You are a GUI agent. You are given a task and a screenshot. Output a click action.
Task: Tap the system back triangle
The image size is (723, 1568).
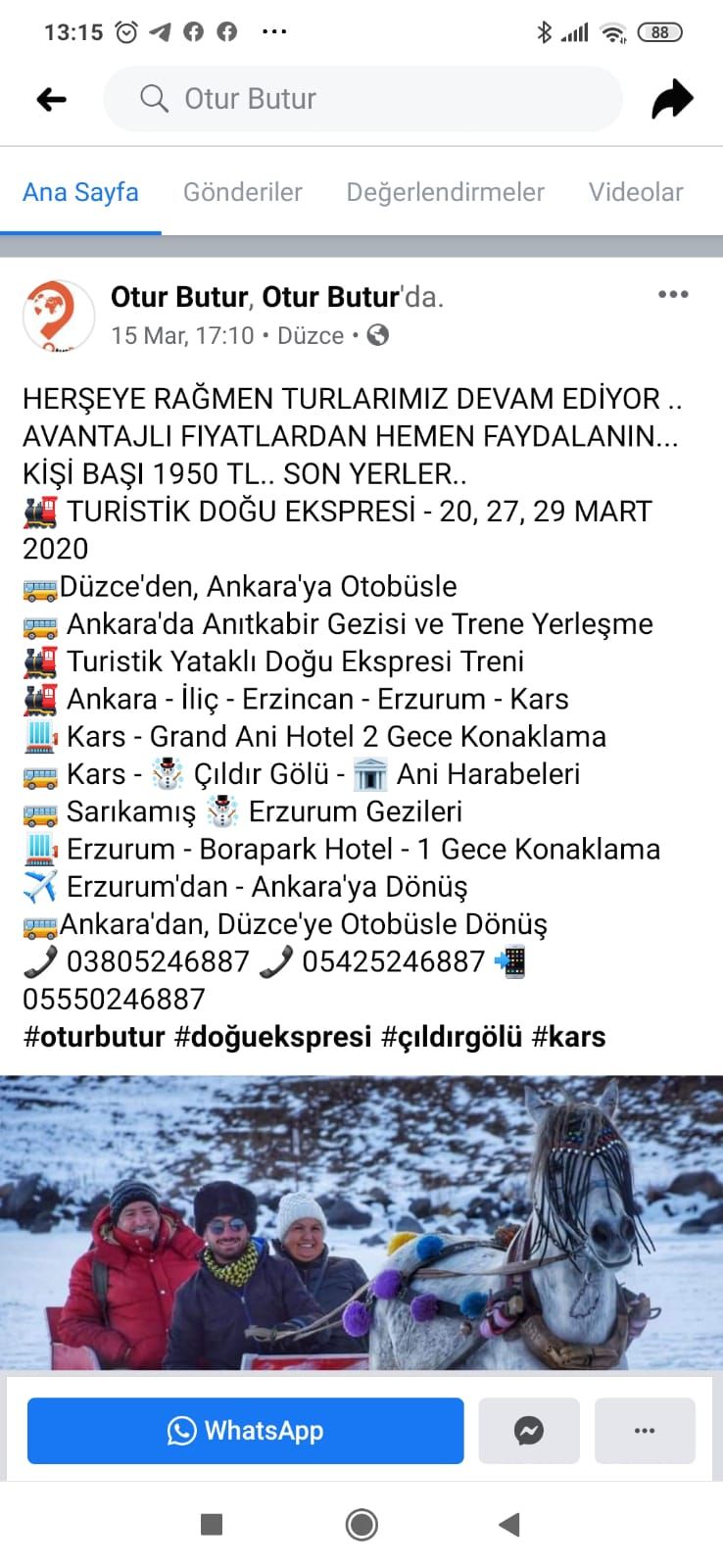click(x=508, y=1524)
